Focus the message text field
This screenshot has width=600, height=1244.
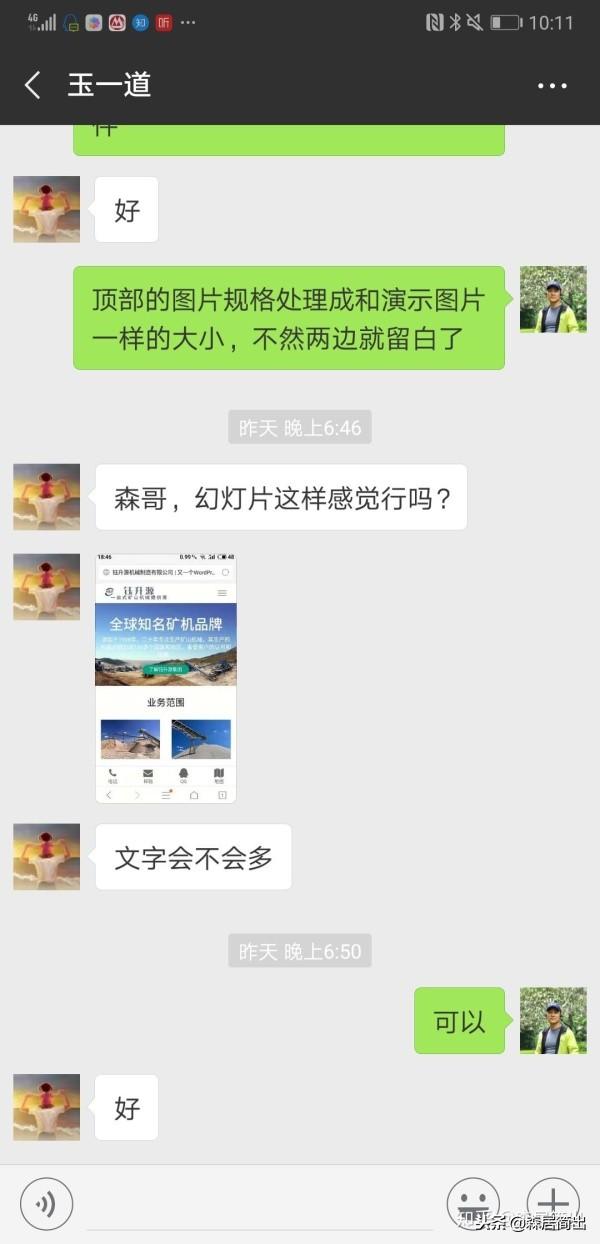(x=260, y=1205)
